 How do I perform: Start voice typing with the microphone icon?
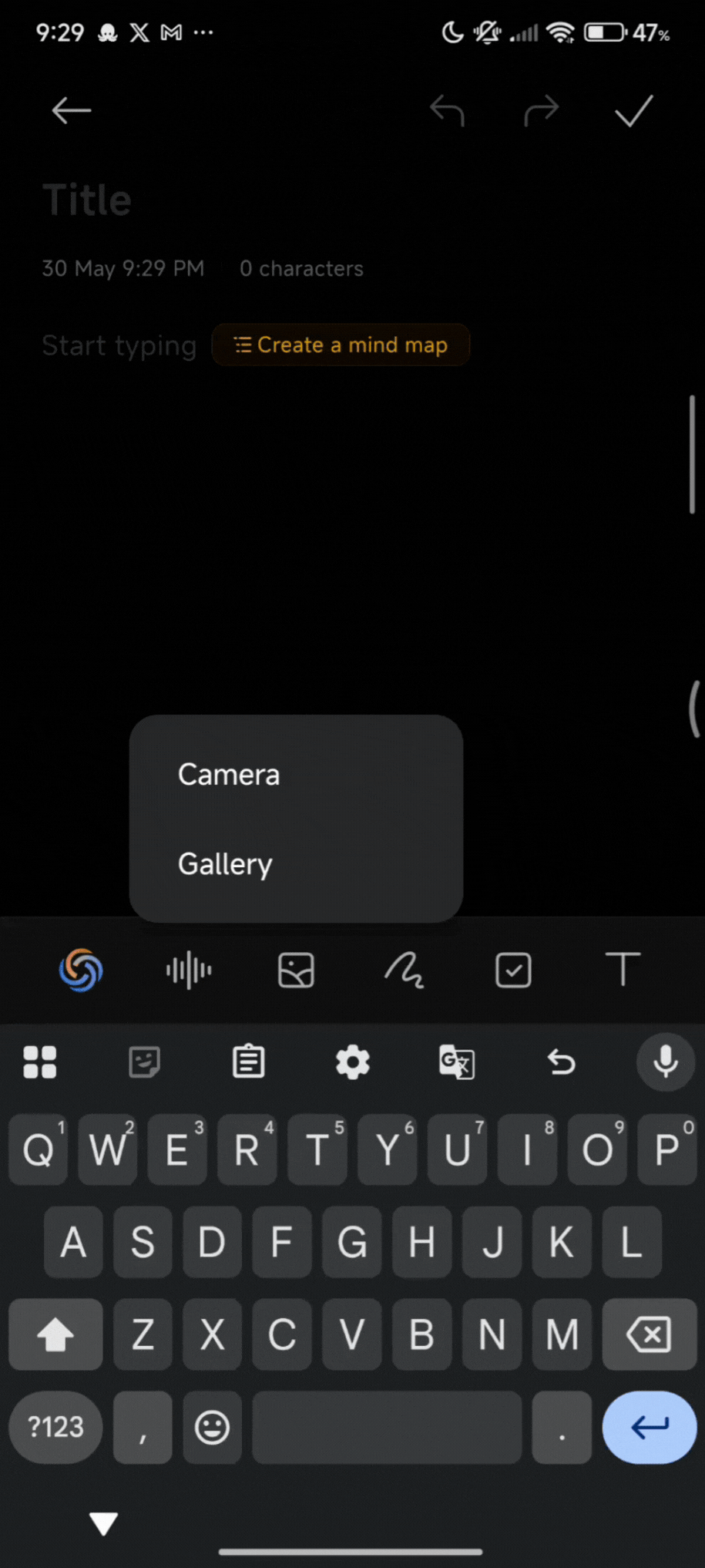664,1063
